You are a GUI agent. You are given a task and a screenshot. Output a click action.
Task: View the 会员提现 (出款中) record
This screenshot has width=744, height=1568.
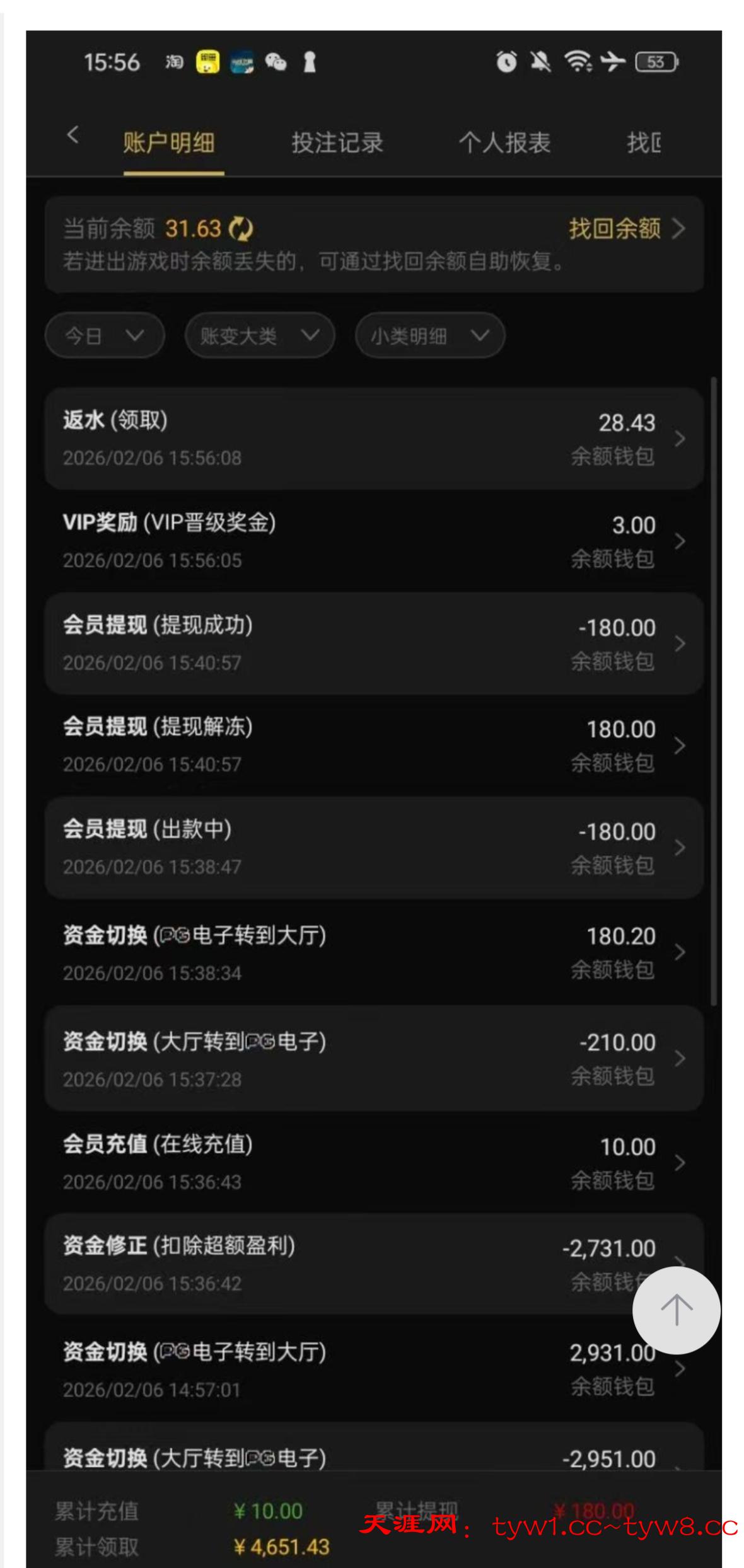pos(373,848)
